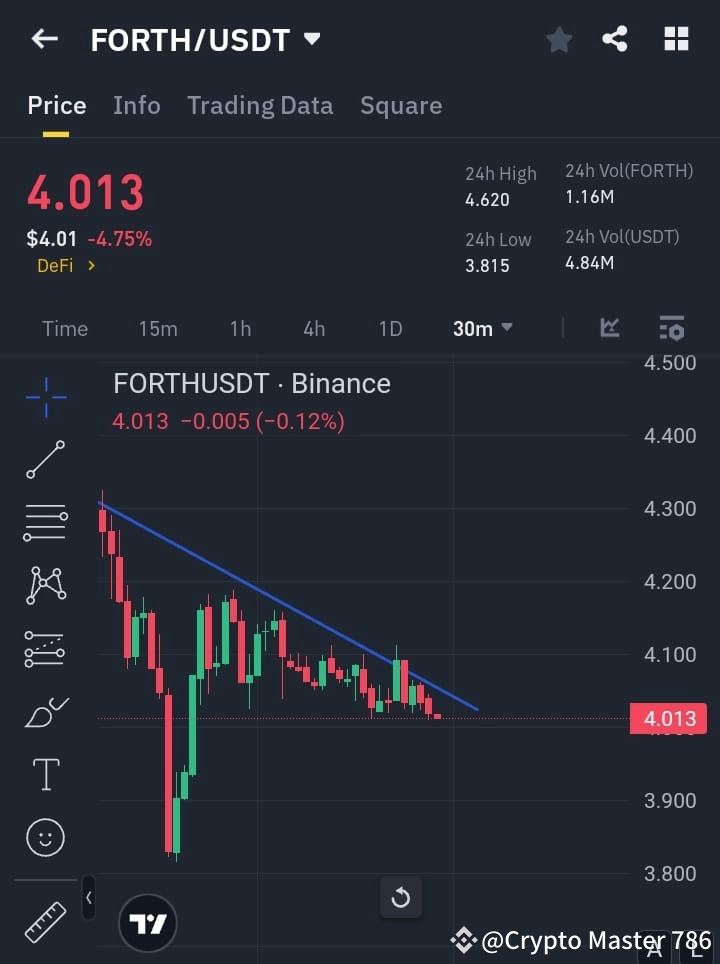Open the indicator settings icon

click(x=672, y=328)
